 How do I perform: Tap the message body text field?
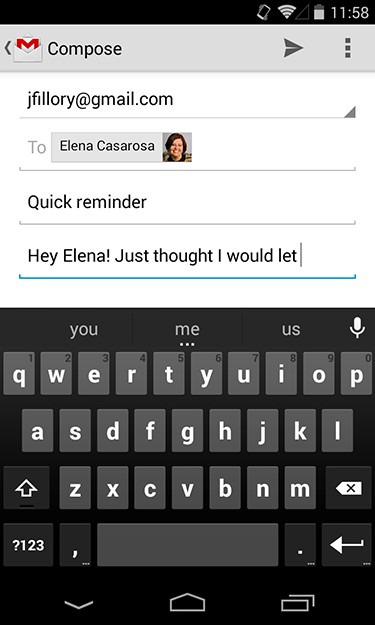pos(187,256)
